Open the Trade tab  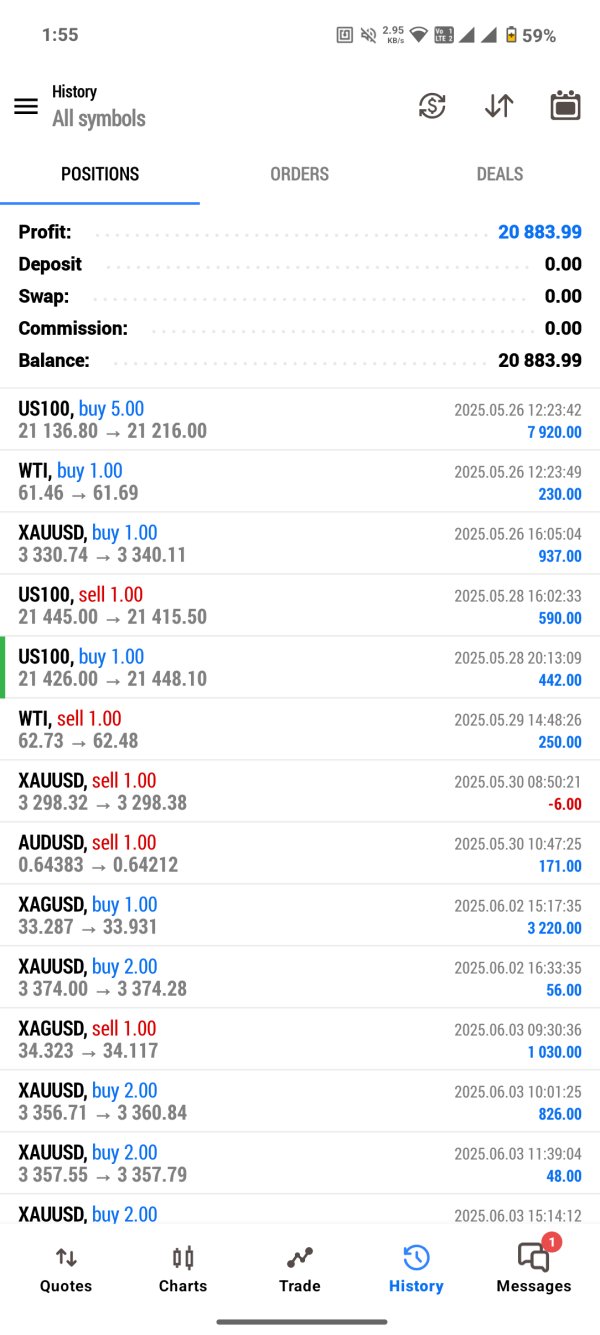pyautogui.click(x=300, y=1270)
